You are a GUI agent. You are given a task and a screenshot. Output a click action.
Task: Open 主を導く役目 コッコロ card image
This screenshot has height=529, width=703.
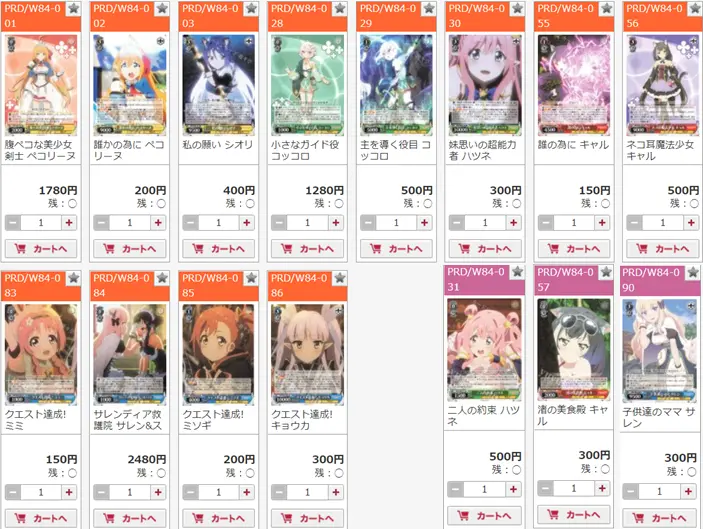[396, 85]
